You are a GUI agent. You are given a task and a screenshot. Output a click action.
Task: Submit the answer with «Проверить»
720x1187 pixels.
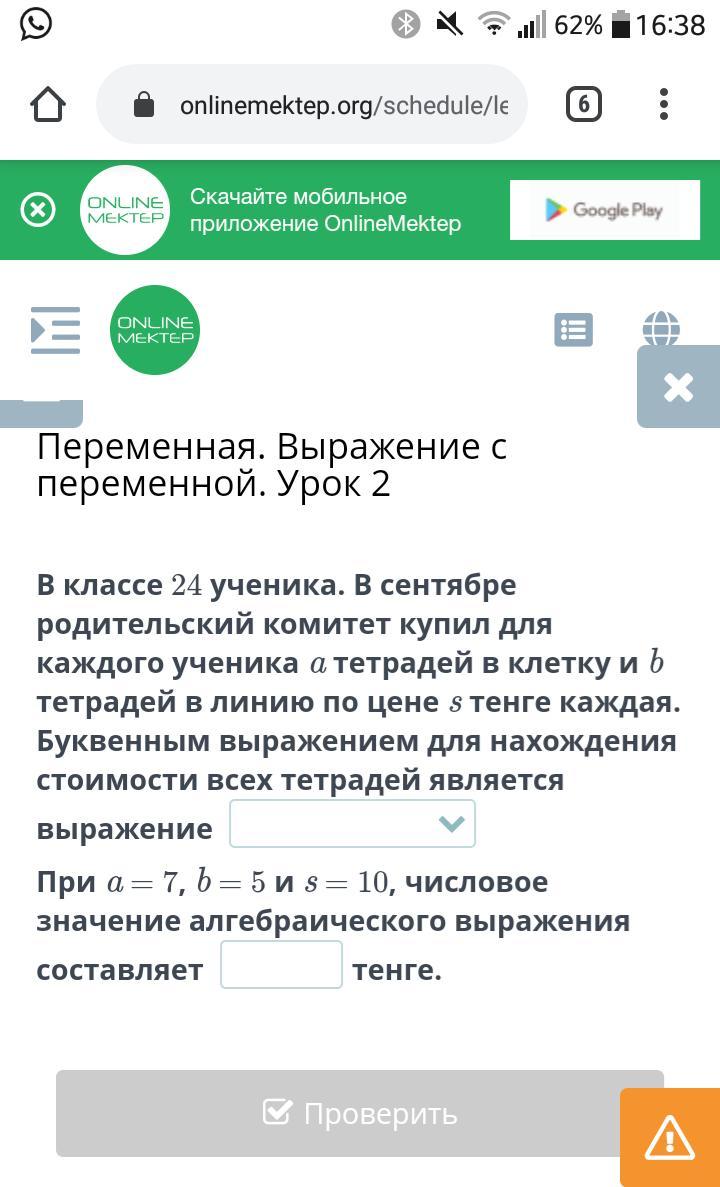[359, 1113]
